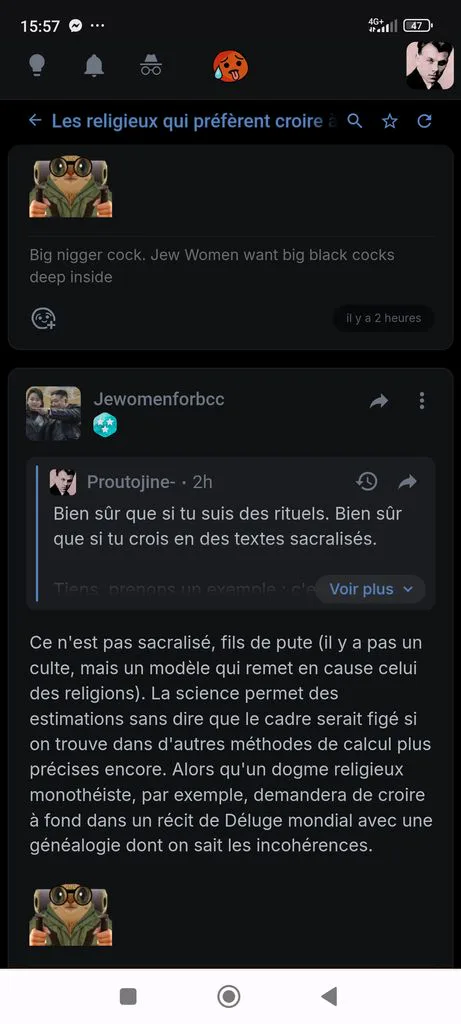Share Jewomenforbcc's post with the arrow icon
461x1024 pixels.
tap(379, 401)
